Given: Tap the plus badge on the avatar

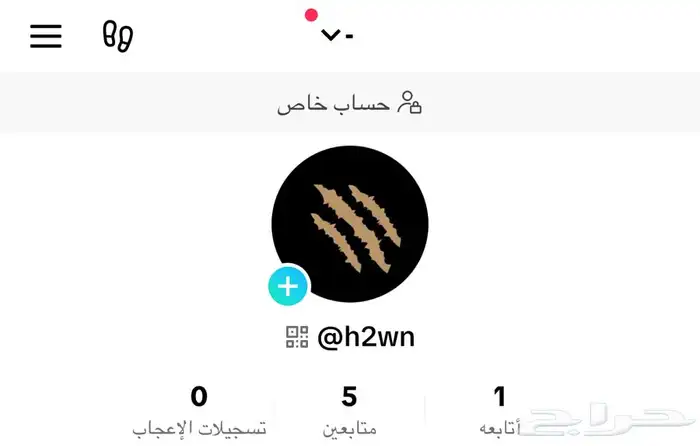Looking at the screenshot, I should click(x=288, y=287).
